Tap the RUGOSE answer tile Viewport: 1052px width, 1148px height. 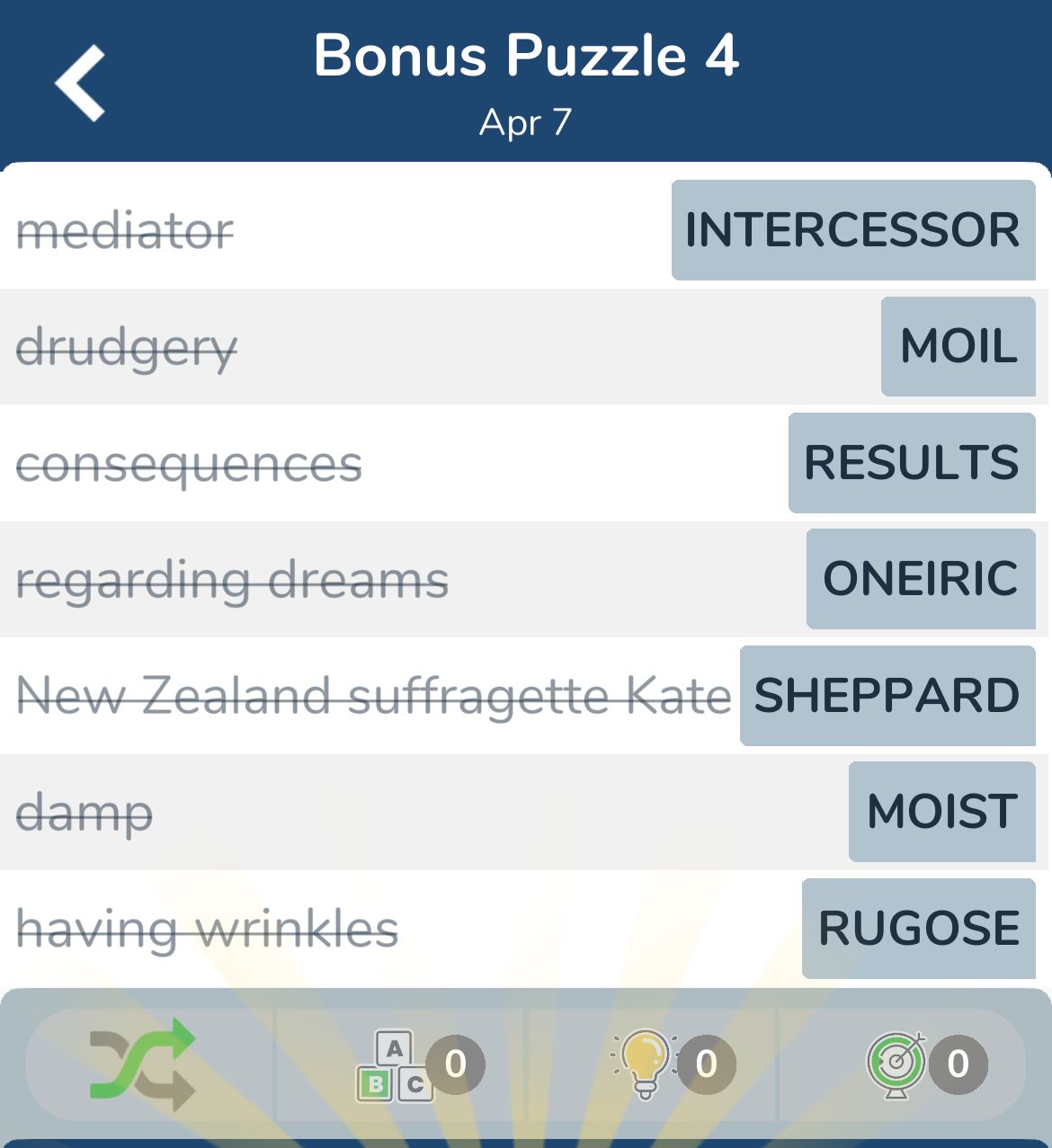pos(919,929)
